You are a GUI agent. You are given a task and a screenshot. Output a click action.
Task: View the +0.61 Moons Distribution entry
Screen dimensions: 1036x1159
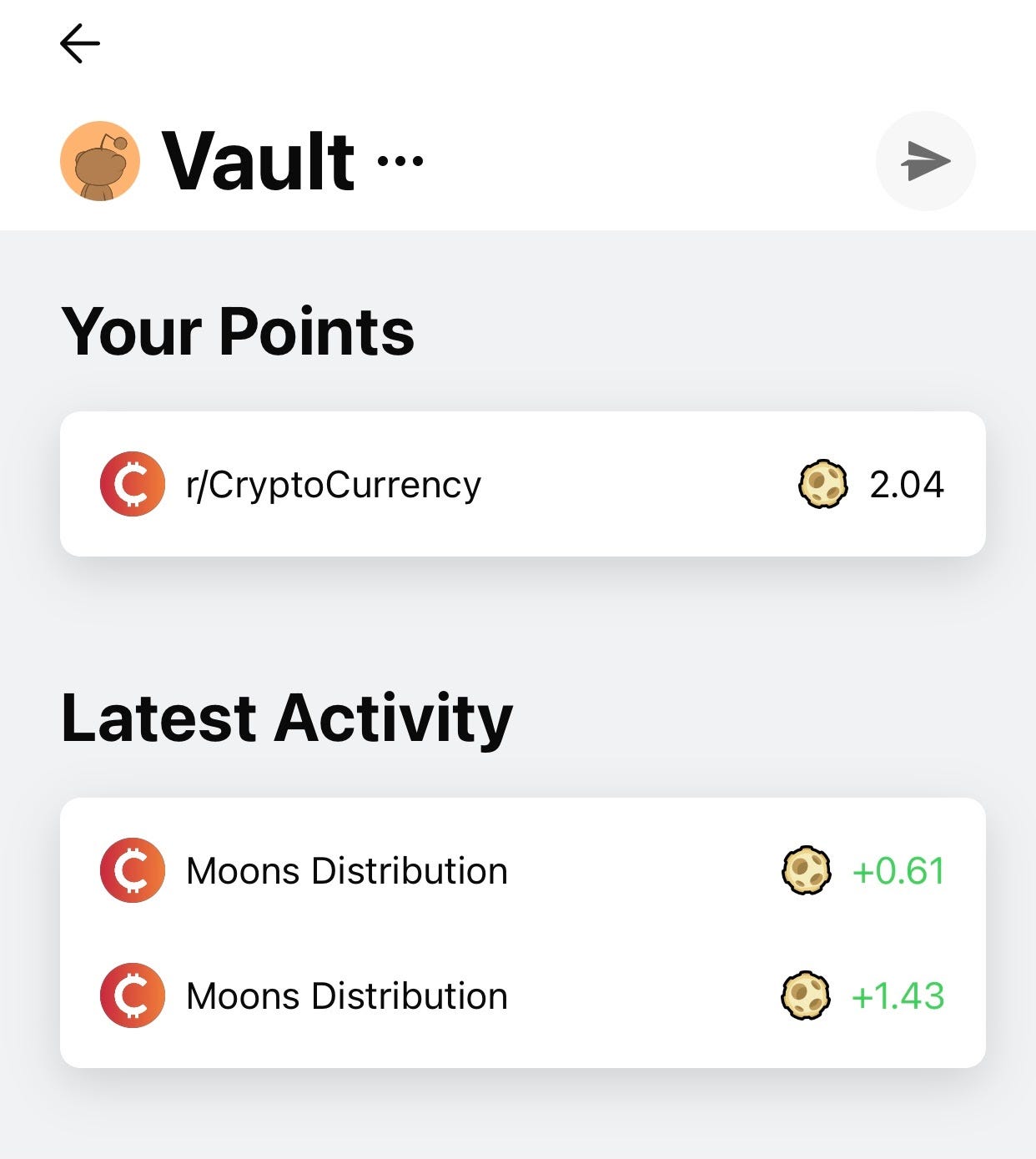(x=522, y=870)
